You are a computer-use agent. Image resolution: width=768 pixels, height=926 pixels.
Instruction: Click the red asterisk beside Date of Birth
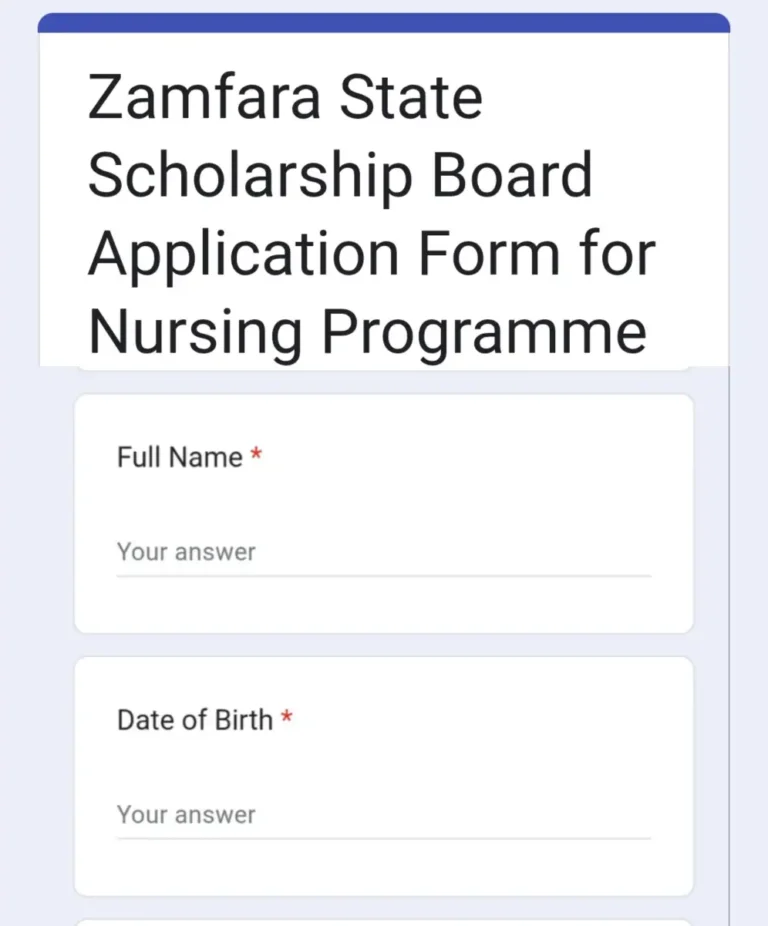[287, 717]
